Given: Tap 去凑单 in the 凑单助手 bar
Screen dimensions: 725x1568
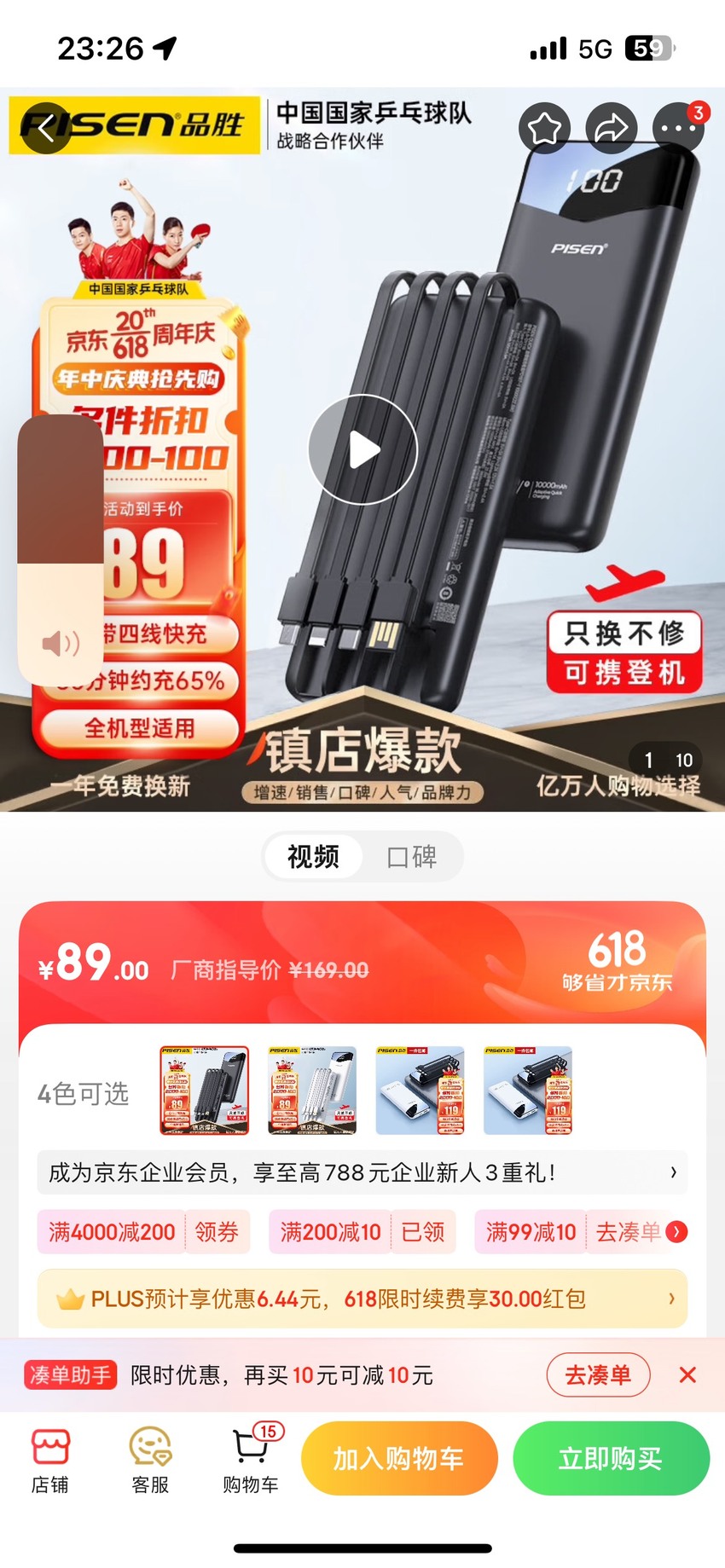Looking at the screenshot, I should [598, 1374].
